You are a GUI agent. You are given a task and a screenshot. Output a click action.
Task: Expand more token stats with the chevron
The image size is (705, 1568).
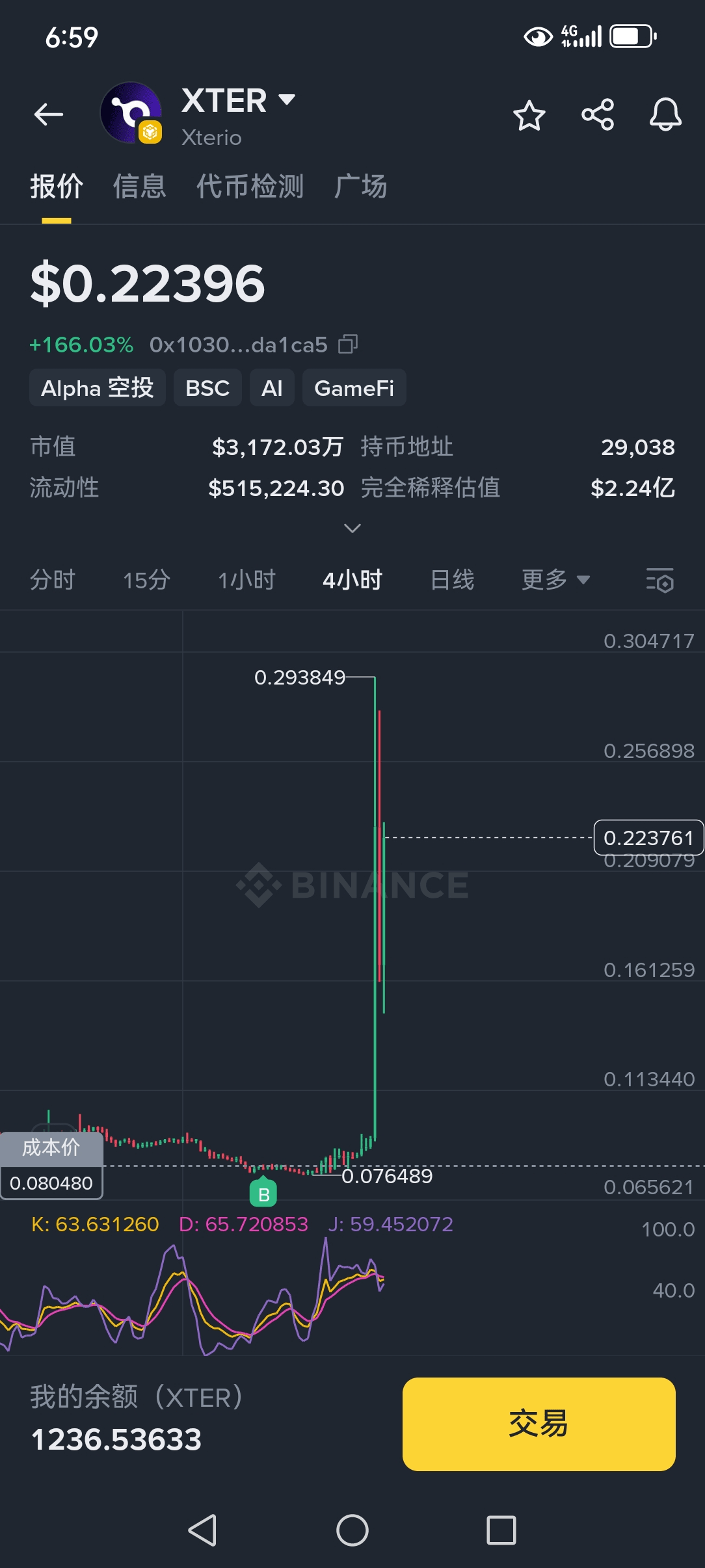[352, 528]
